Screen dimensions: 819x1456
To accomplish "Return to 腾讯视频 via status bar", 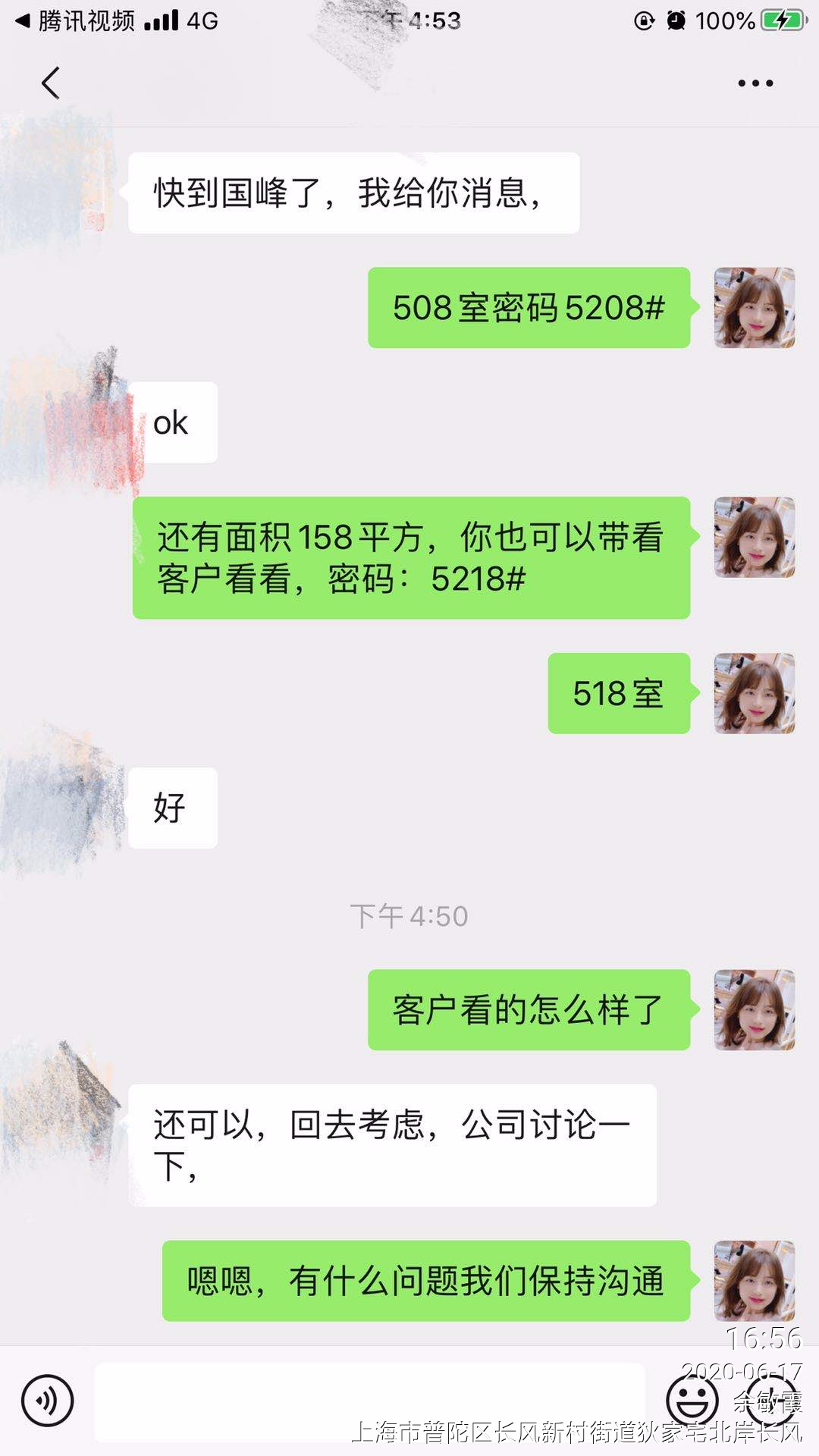I will [x=76, y=20].
